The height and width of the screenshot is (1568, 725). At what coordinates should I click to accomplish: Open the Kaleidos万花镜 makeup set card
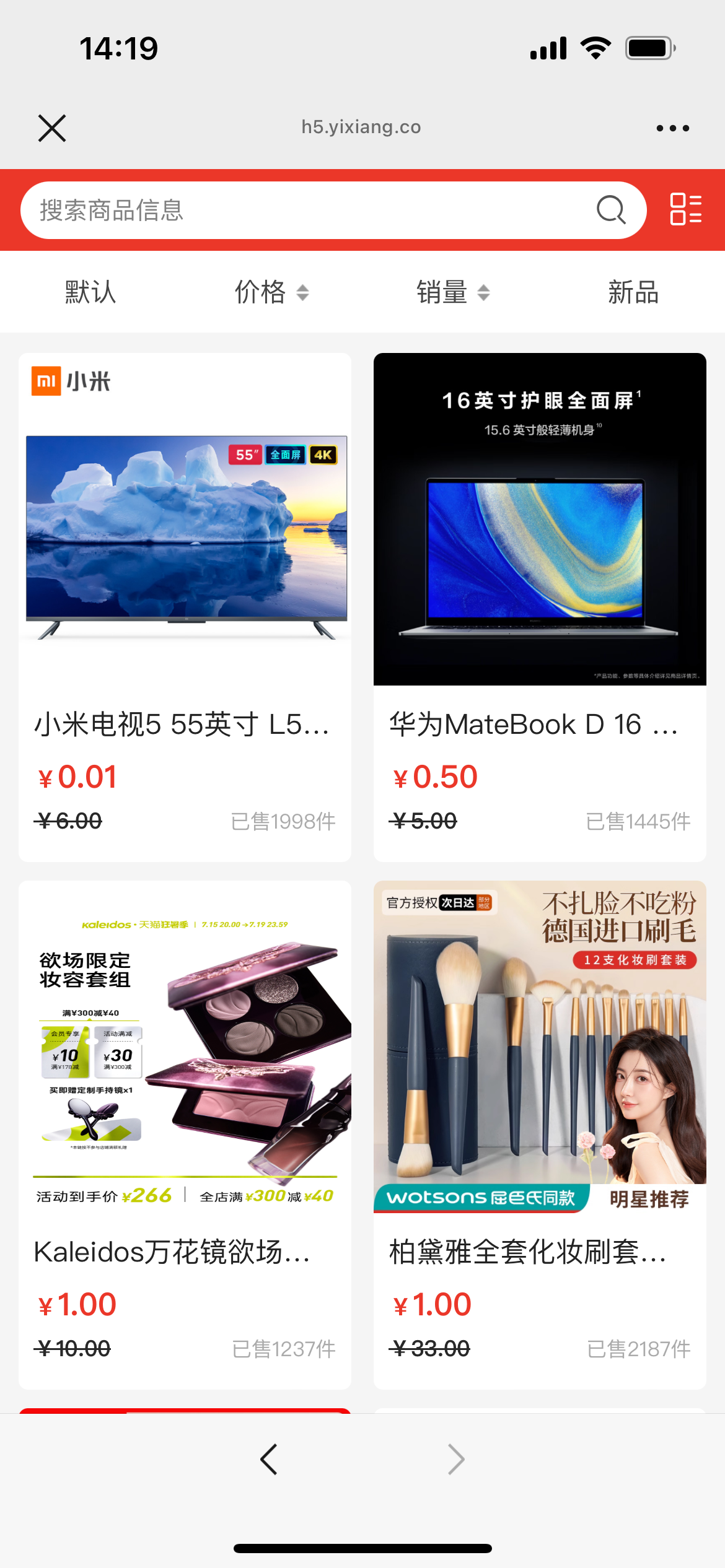[x=185, y=1135]
